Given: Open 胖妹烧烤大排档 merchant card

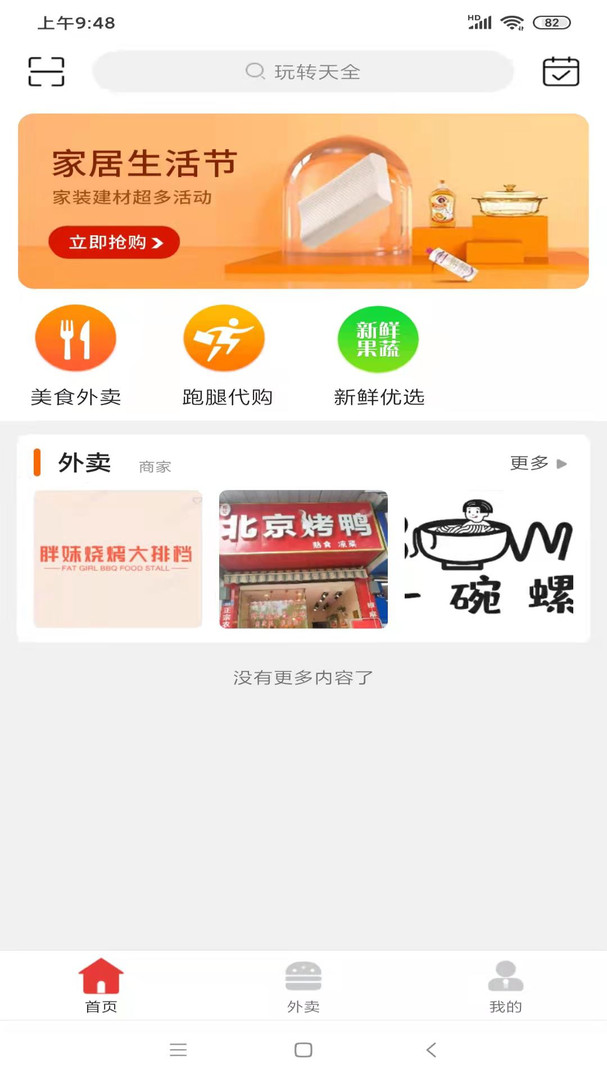Looking at the screenshot, I should 118,558.
